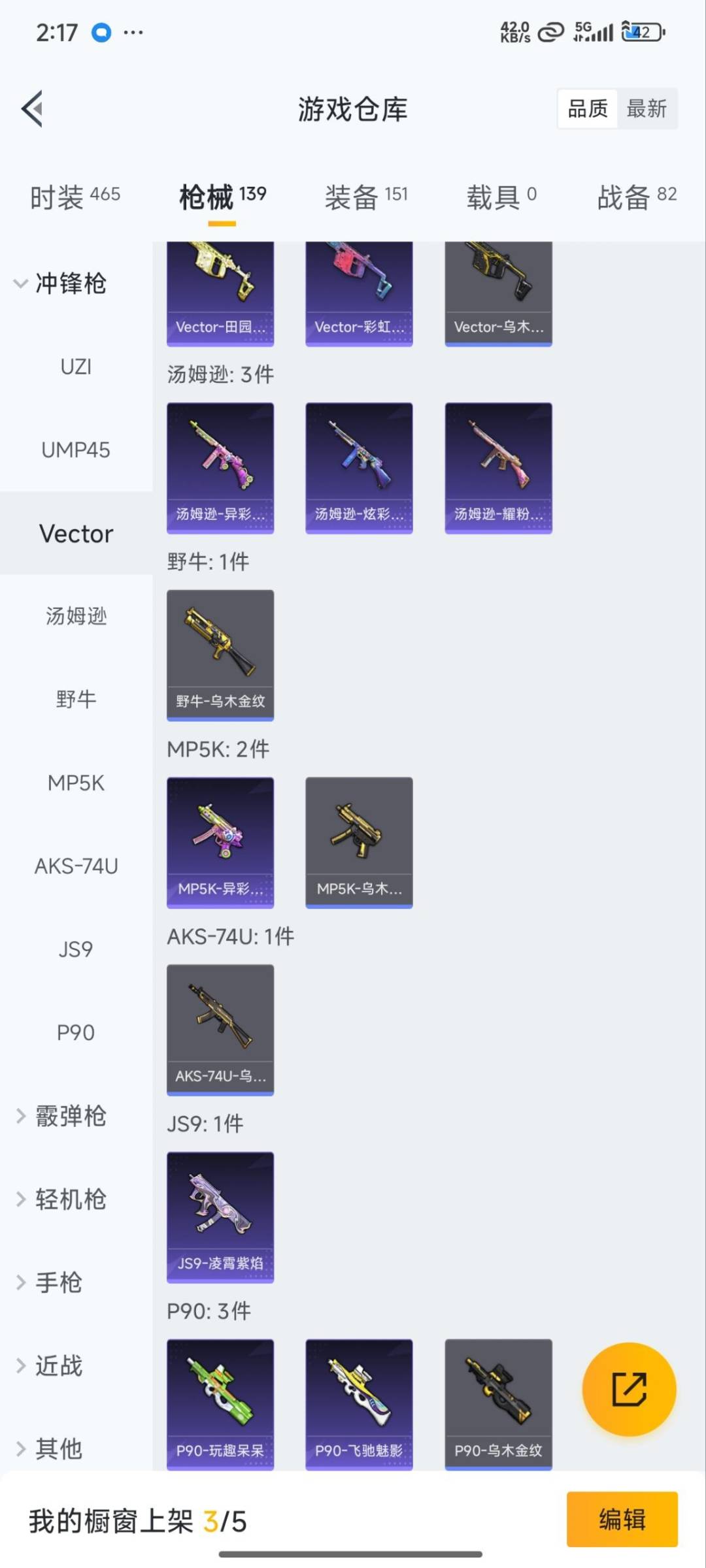Select UZI in the sidebar

pyautogui.click(x=76, y=367)
